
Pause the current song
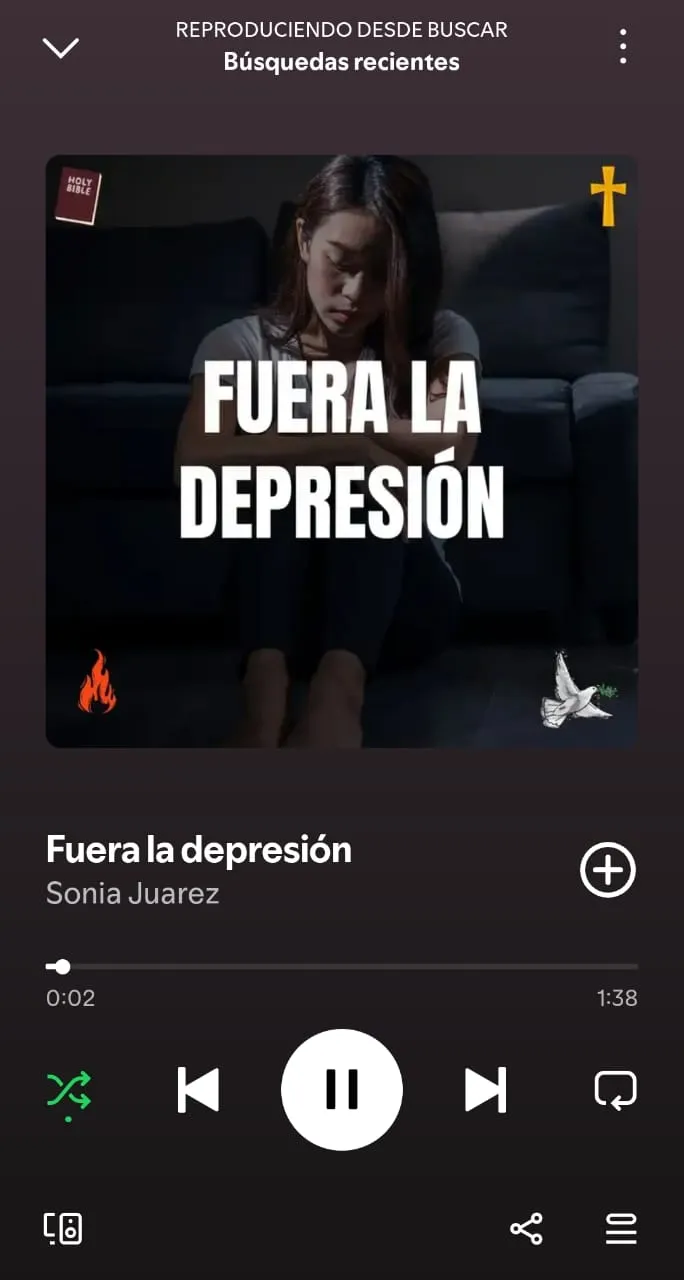coord(342,1089)
